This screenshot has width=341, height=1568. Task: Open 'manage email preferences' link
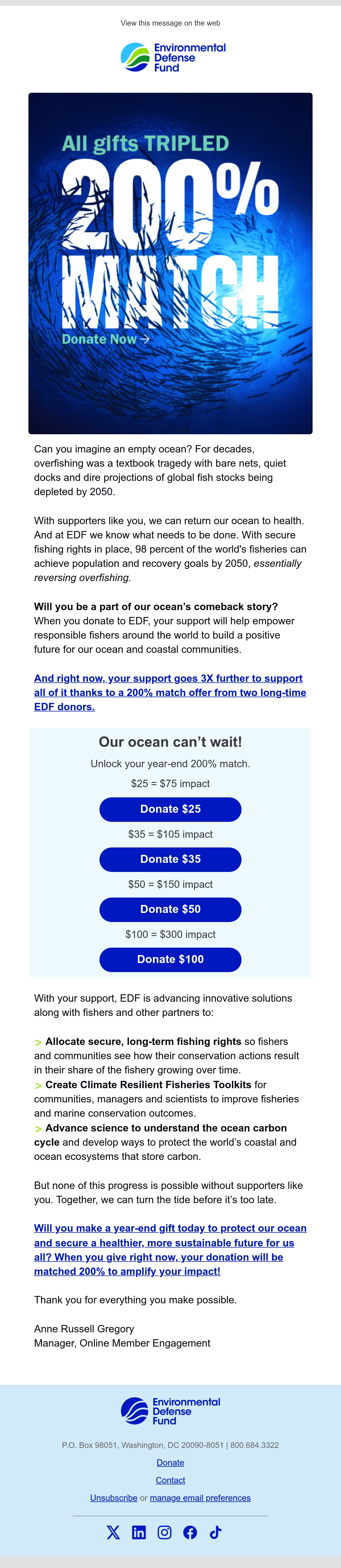point(200,1497)
